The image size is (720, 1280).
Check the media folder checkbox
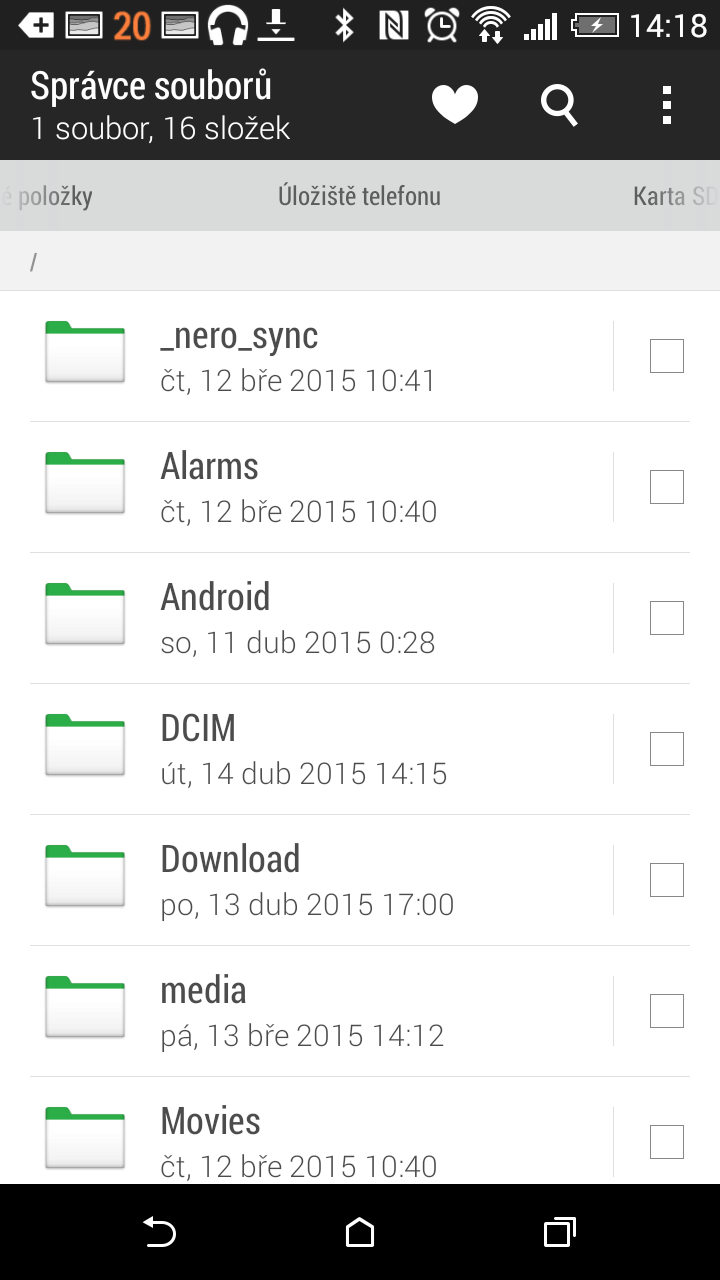(667, 1011)
